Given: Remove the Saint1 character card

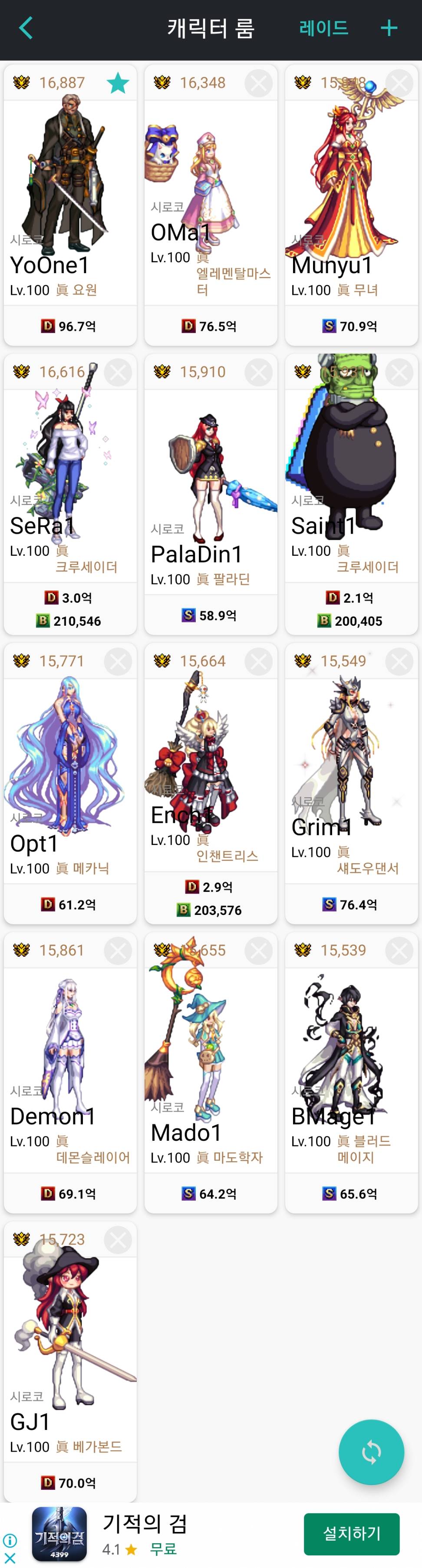Looking at the screenshot, I should [x=399, y=372].
